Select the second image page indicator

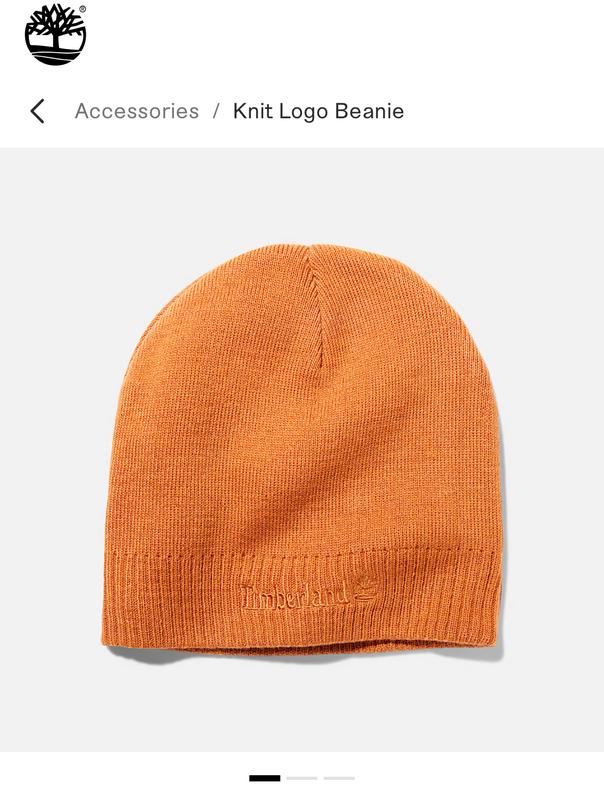(x=302, y=778)
